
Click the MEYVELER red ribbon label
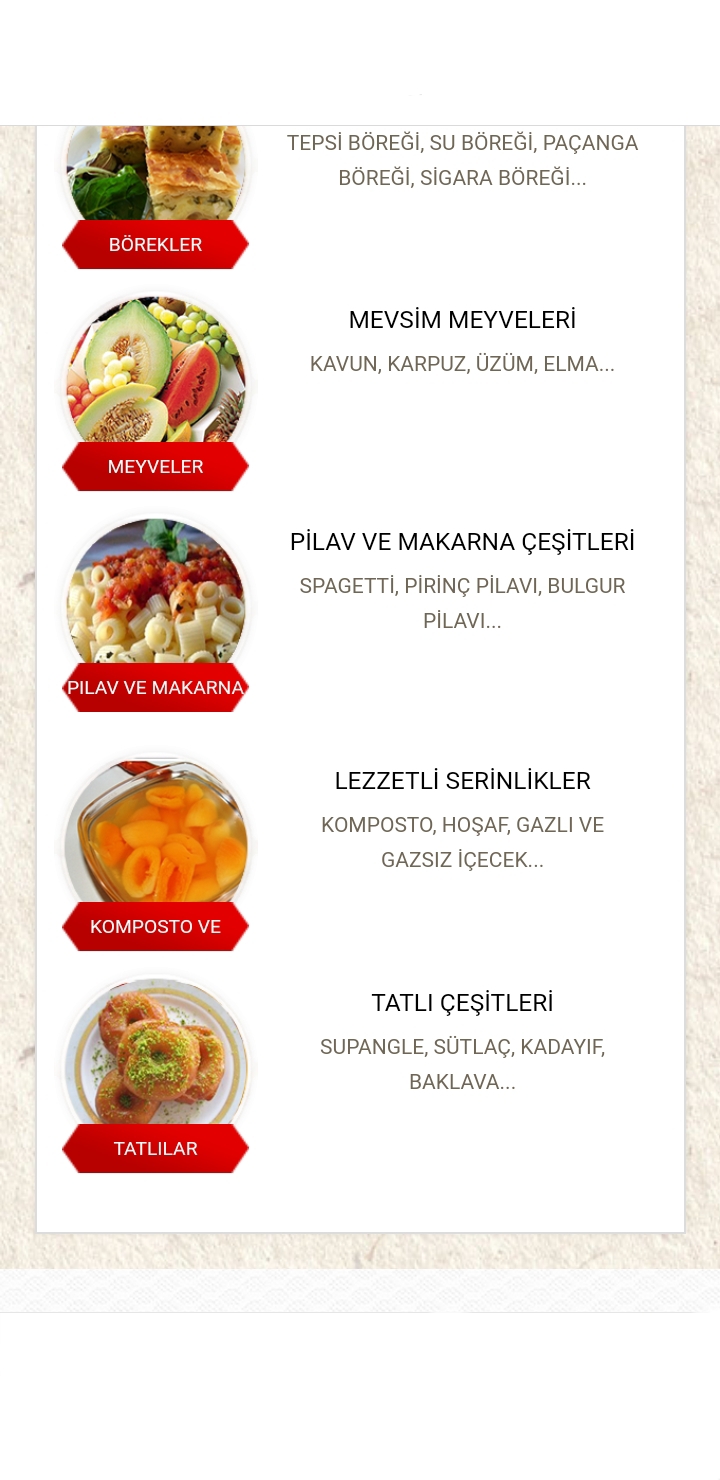tap(156, 466)
